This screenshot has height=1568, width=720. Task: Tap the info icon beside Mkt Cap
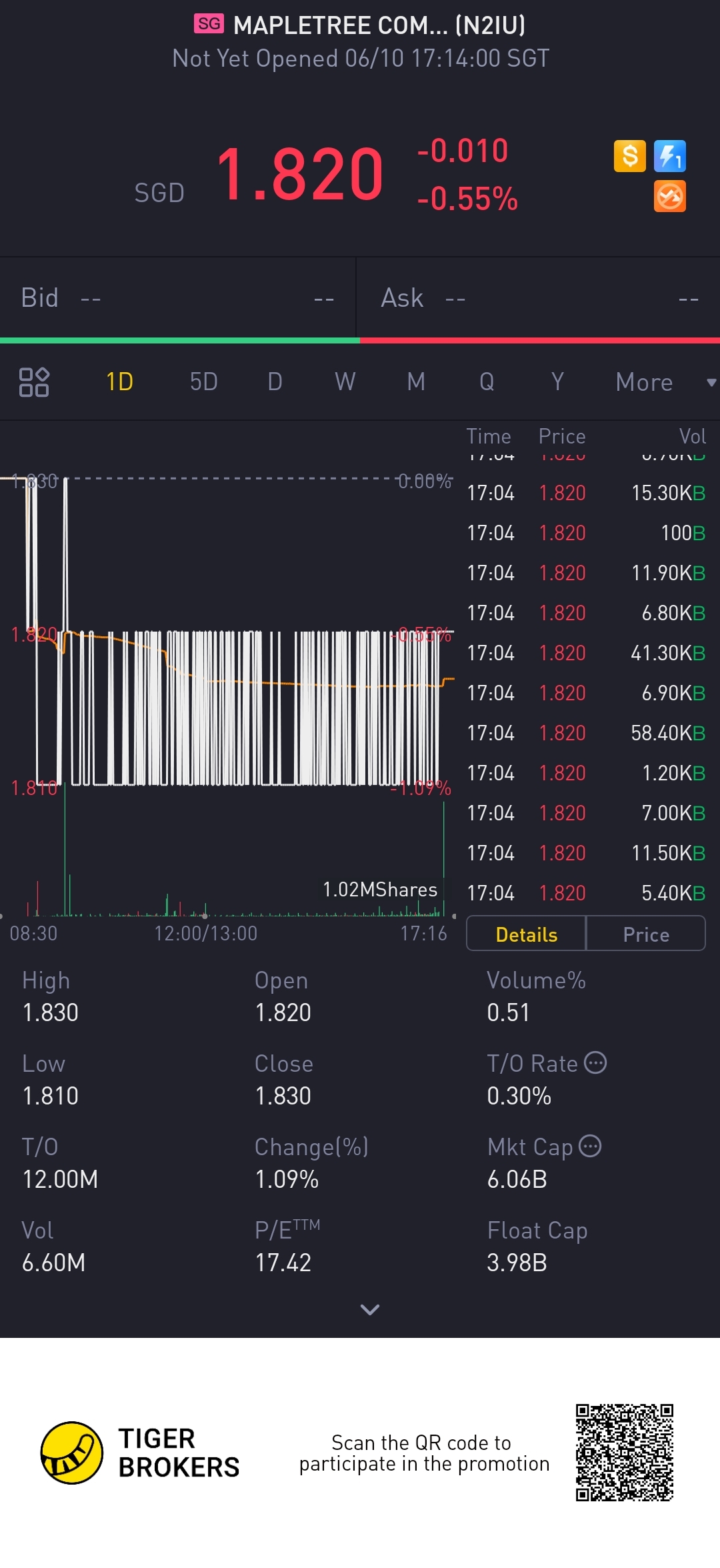[x=590, y=1146]
